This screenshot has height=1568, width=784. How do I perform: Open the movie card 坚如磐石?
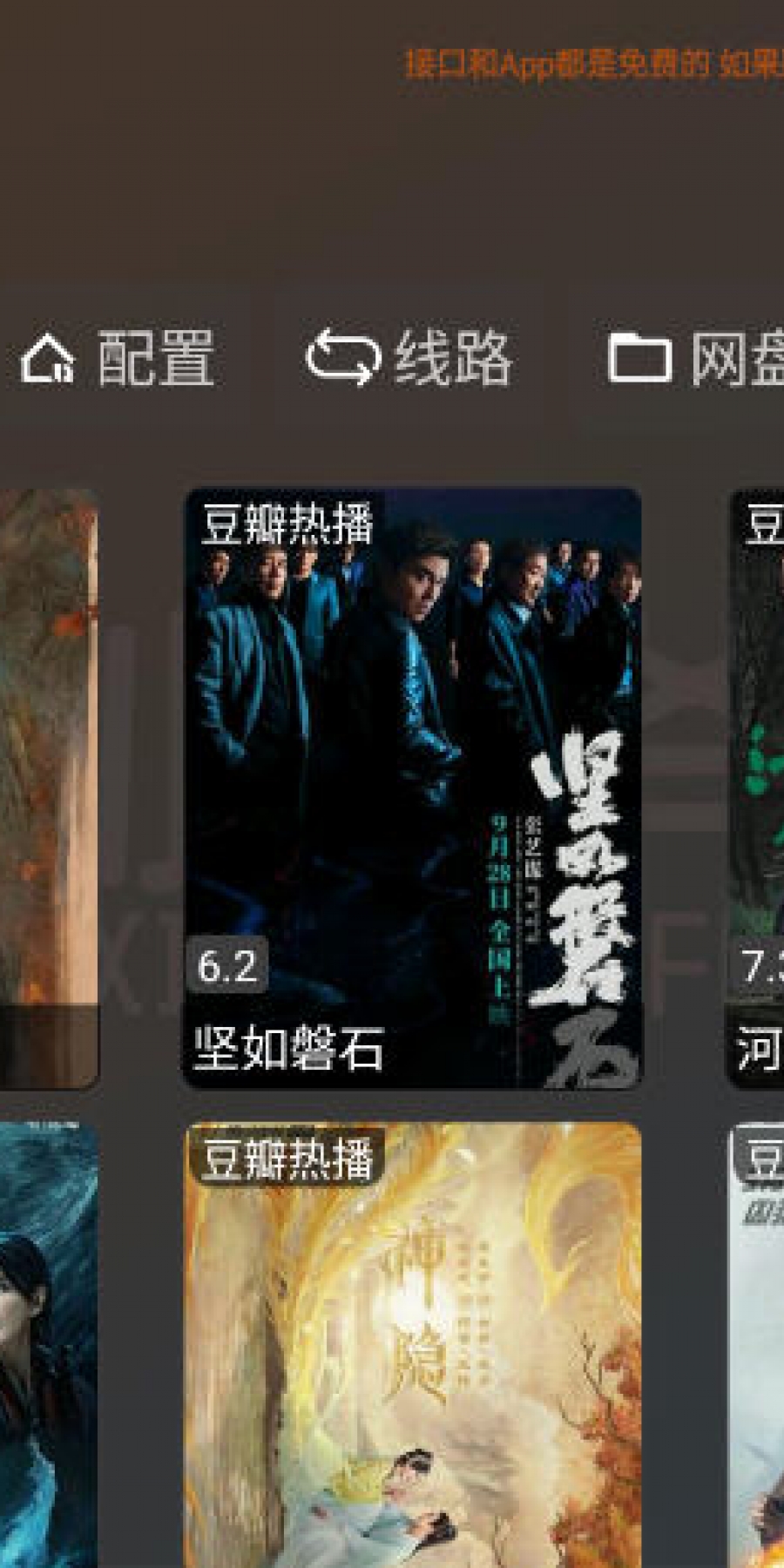tap(413, 788)
